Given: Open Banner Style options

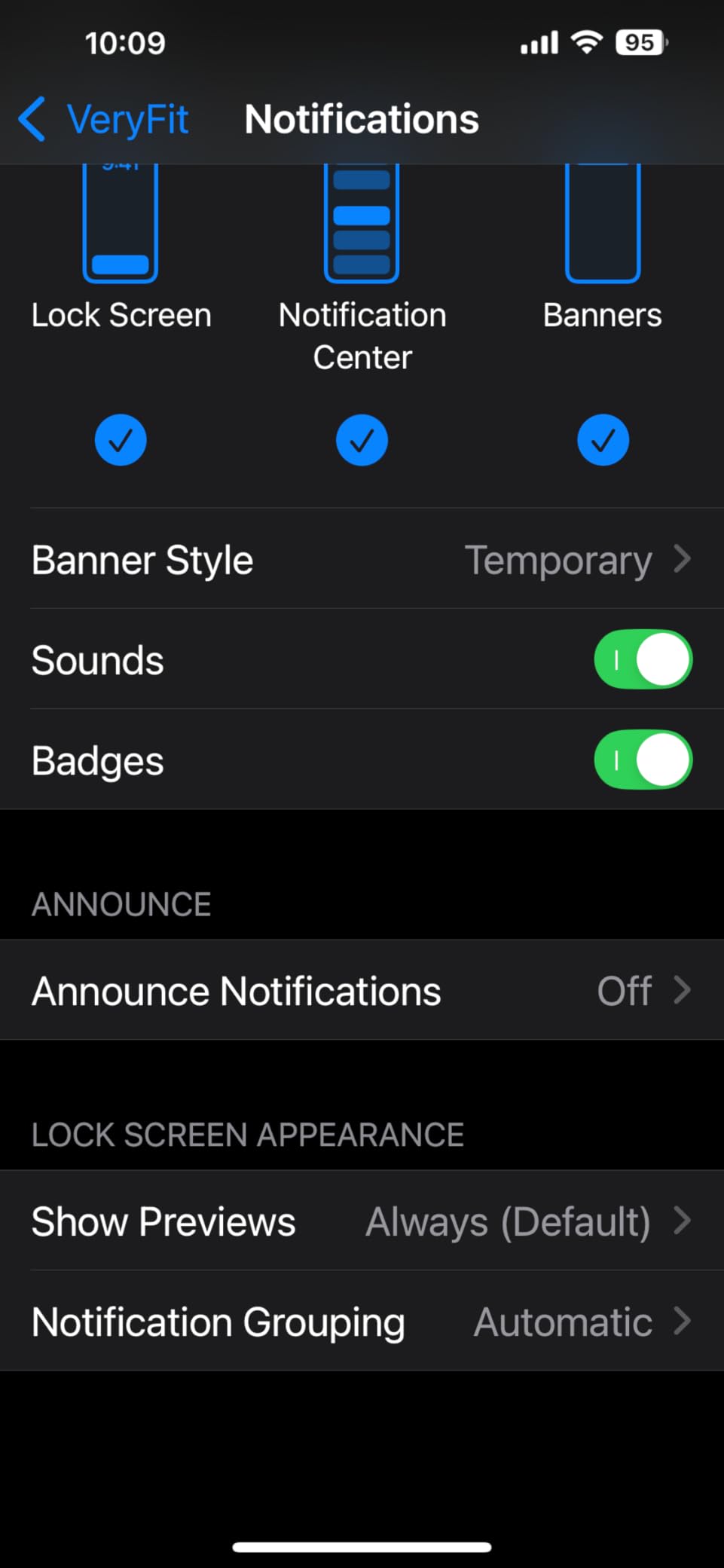Looking at the screenshot, I should 362,560.
